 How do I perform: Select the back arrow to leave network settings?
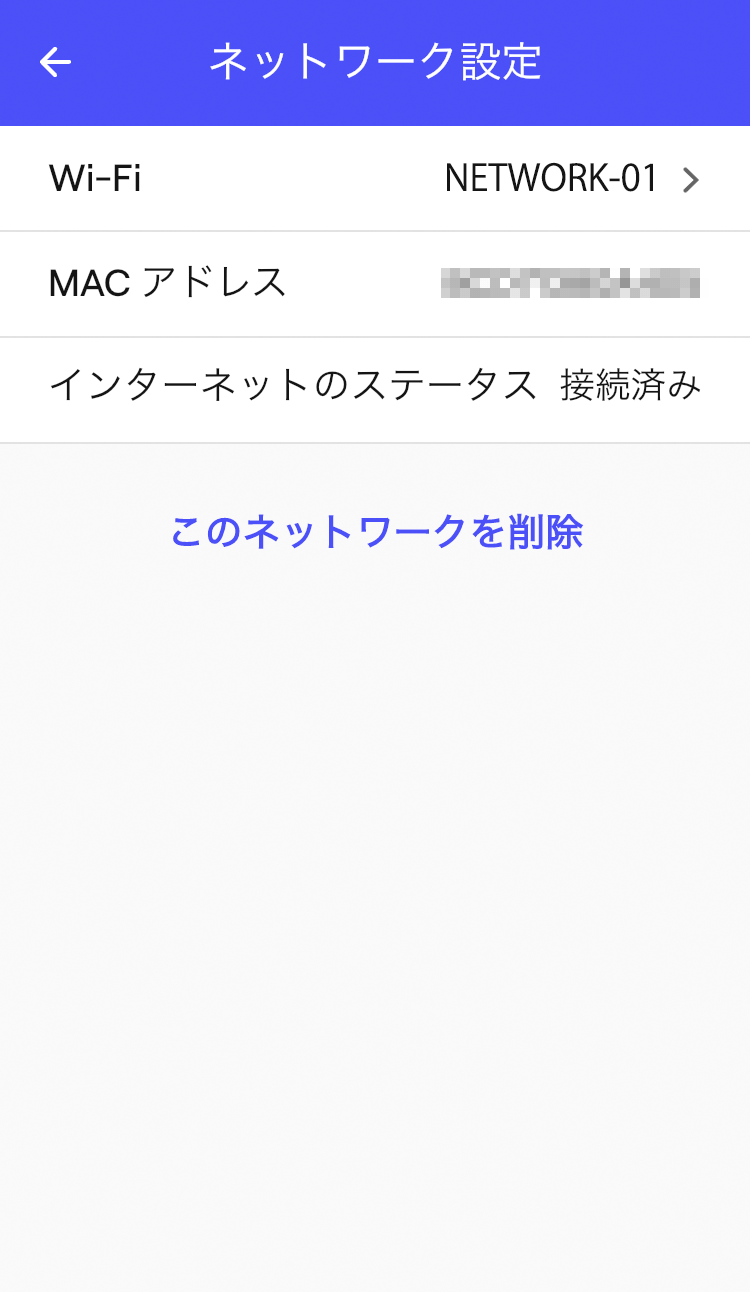(x=55, y=62)
